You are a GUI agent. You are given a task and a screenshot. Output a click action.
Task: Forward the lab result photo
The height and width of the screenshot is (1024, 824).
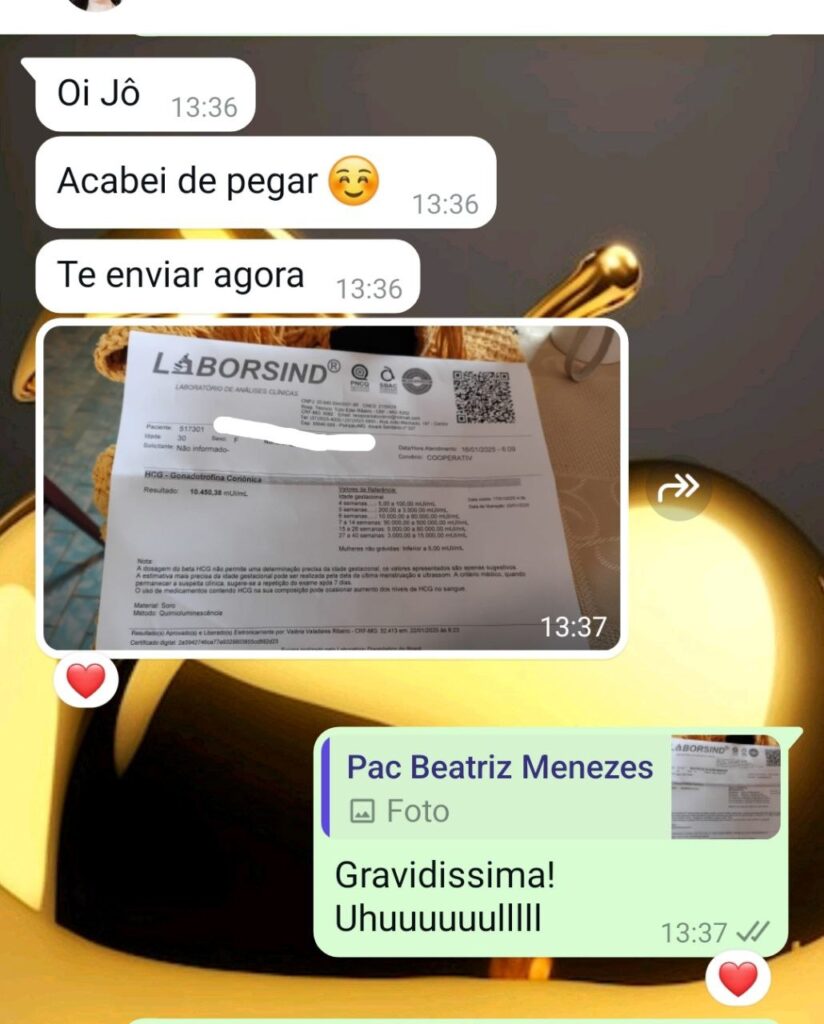pyautogui.click(x=678, y=488)
